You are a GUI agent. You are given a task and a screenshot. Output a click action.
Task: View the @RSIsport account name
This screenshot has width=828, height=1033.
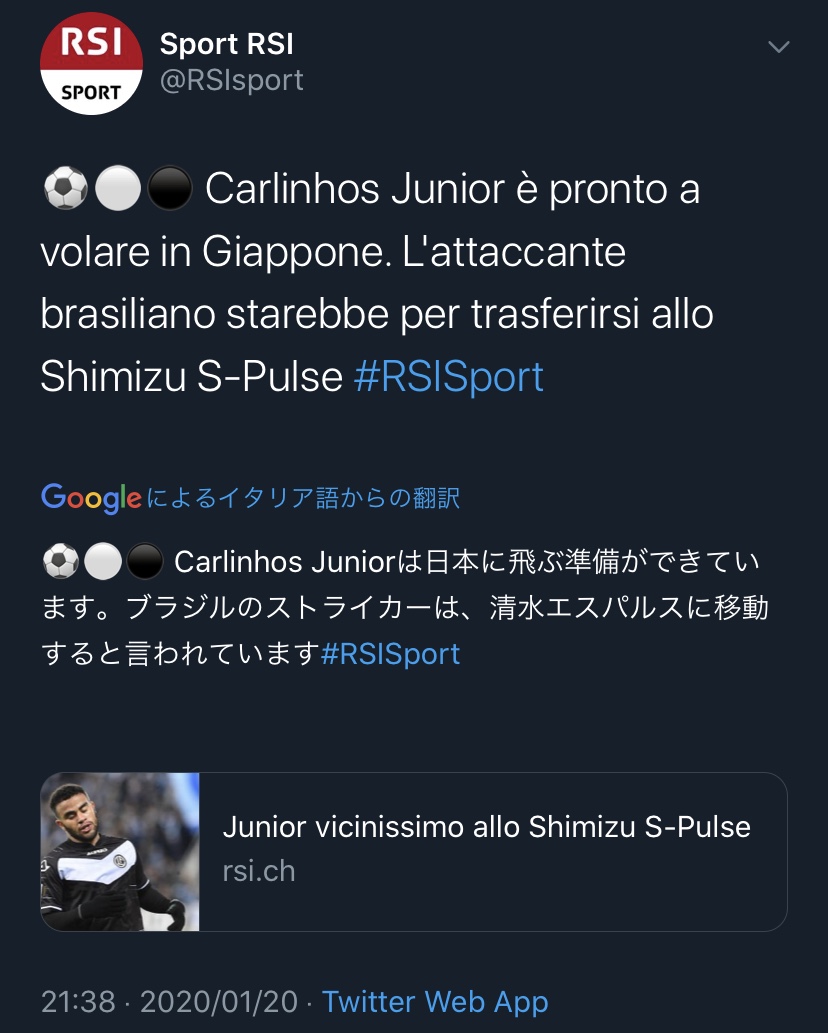pyautogui.click(x=231, y=80)
